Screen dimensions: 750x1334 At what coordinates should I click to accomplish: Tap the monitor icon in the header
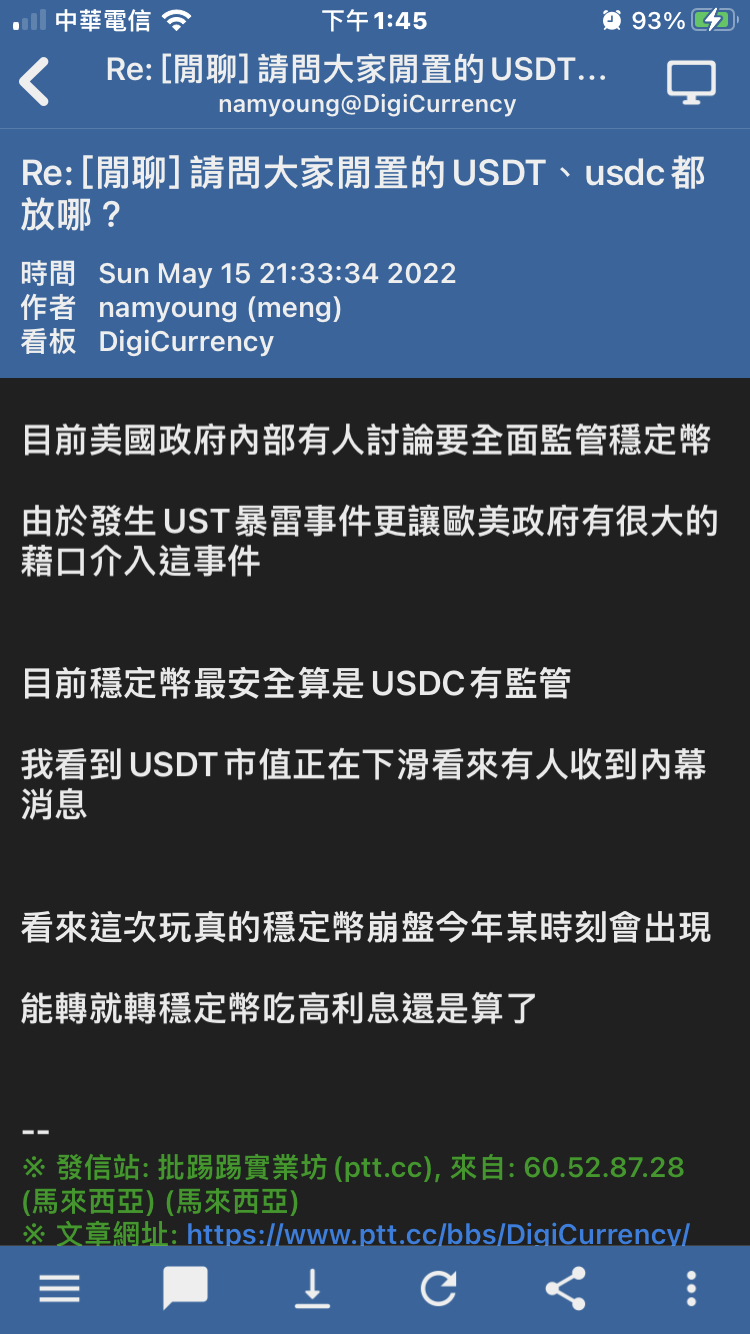pyautogui.click(x=691, y=82)
